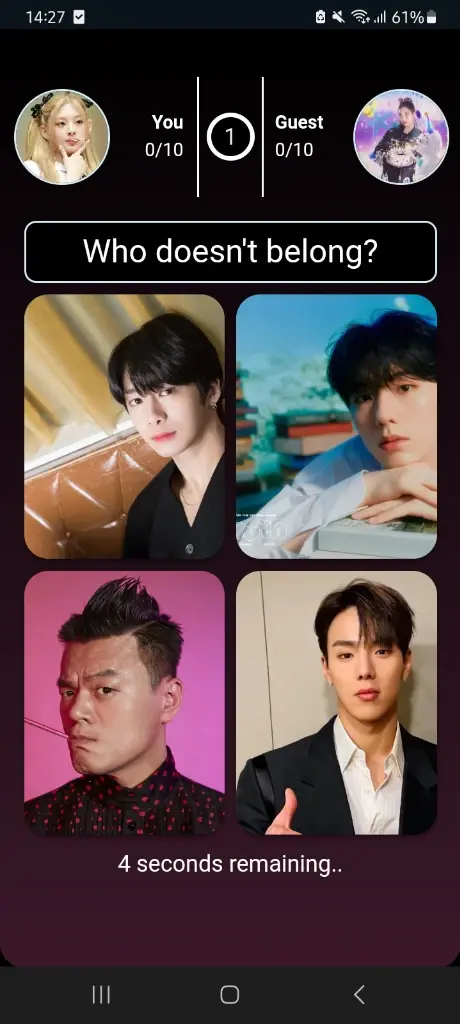This screenshot has height=1024, width=460.
Task: Choose the photo with stacked books behind
Action: (336, 426)
